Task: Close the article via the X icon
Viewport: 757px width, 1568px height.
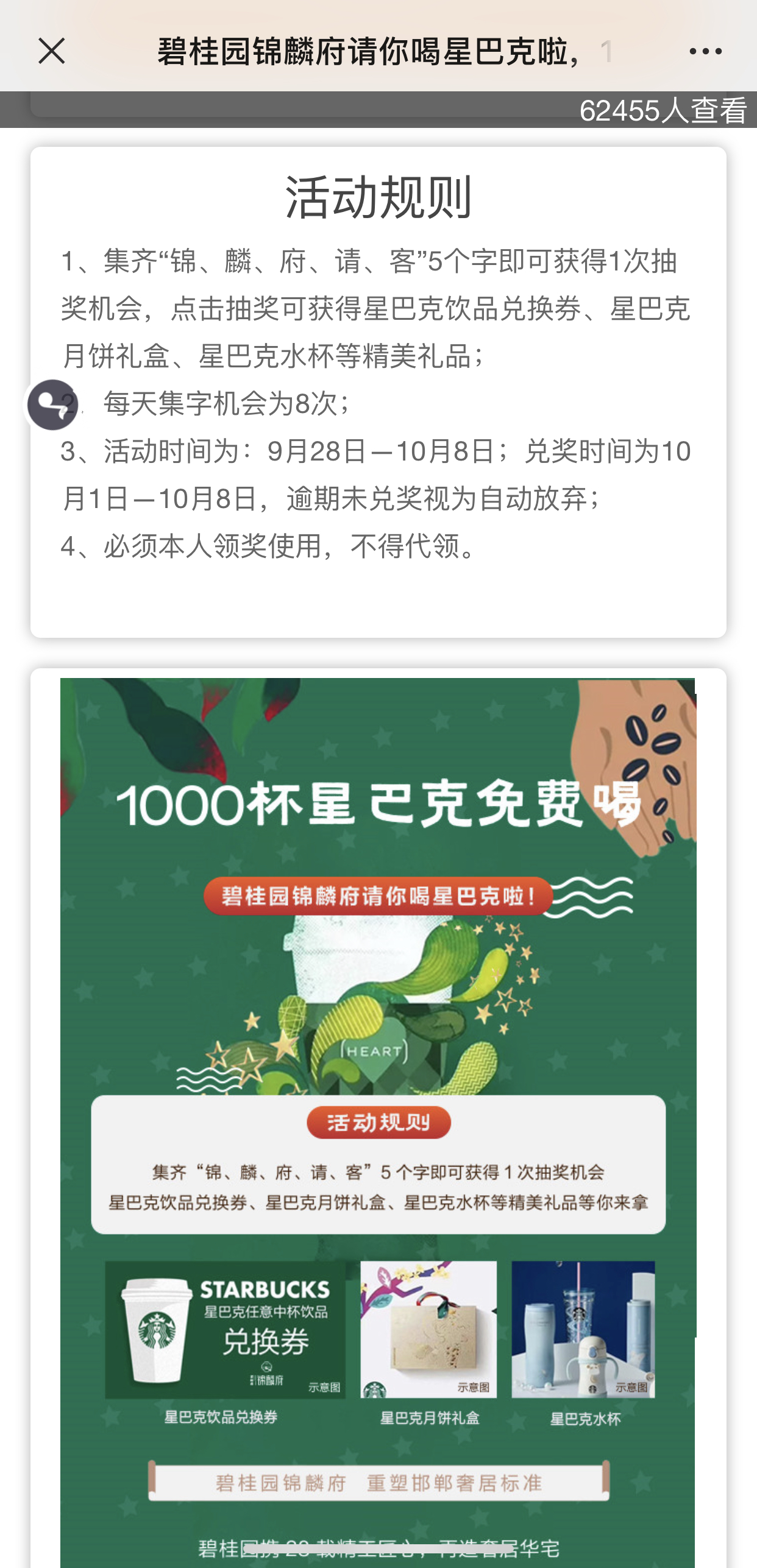Action: [52, 52]
